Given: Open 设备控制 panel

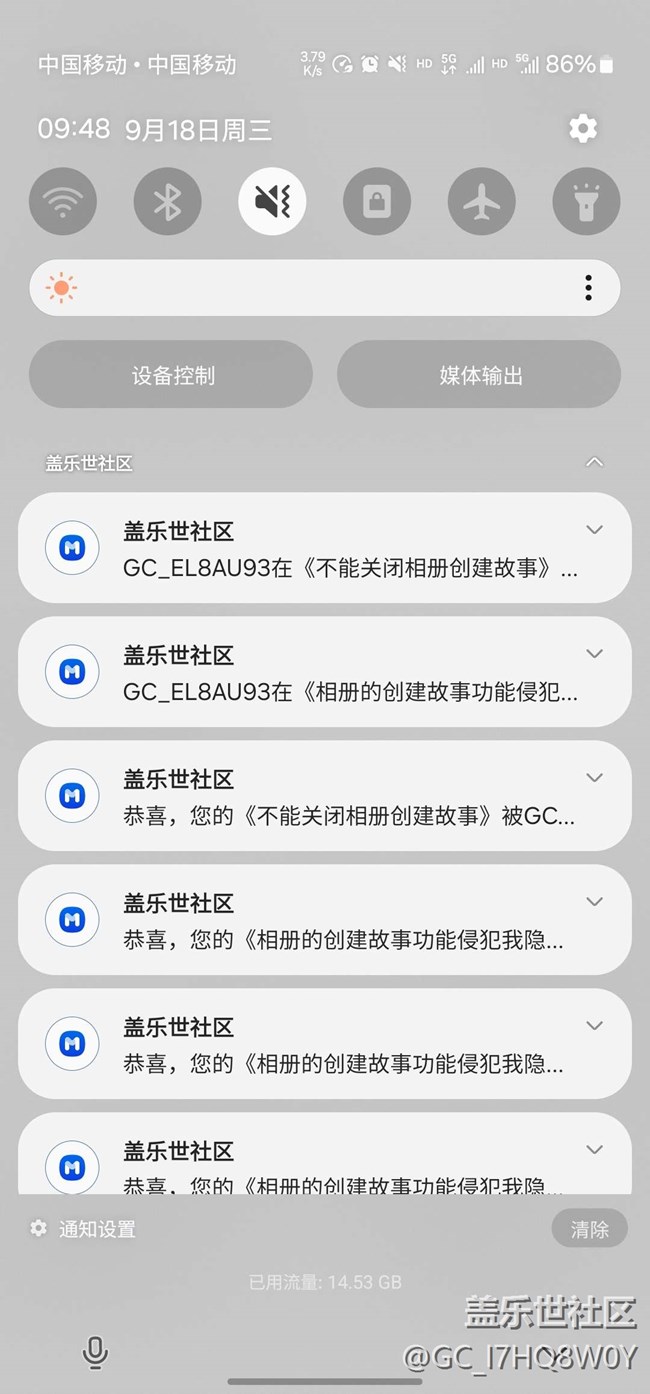Looking at the screenshot, I should (x=171, y=375).
